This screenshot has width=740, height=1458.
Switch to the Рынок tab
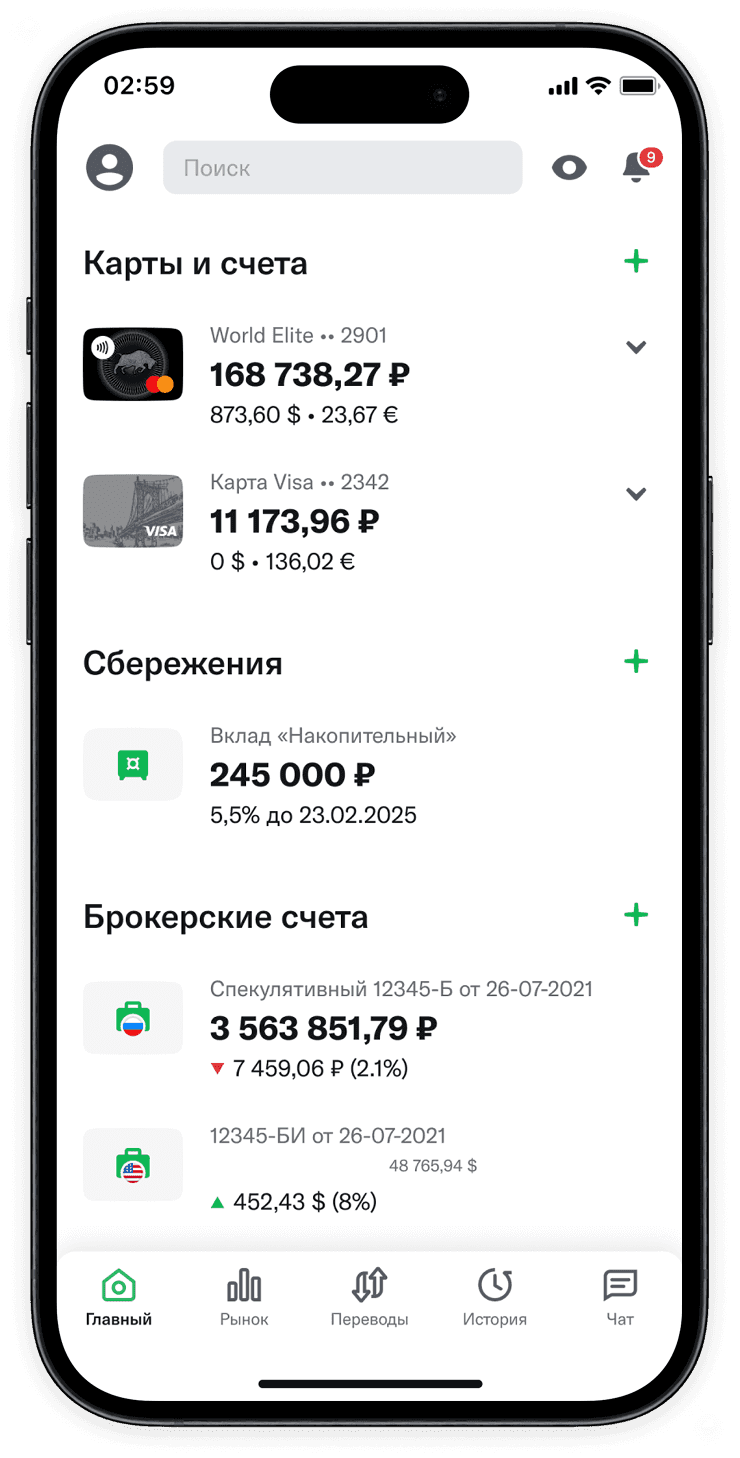coord(244,1298)
